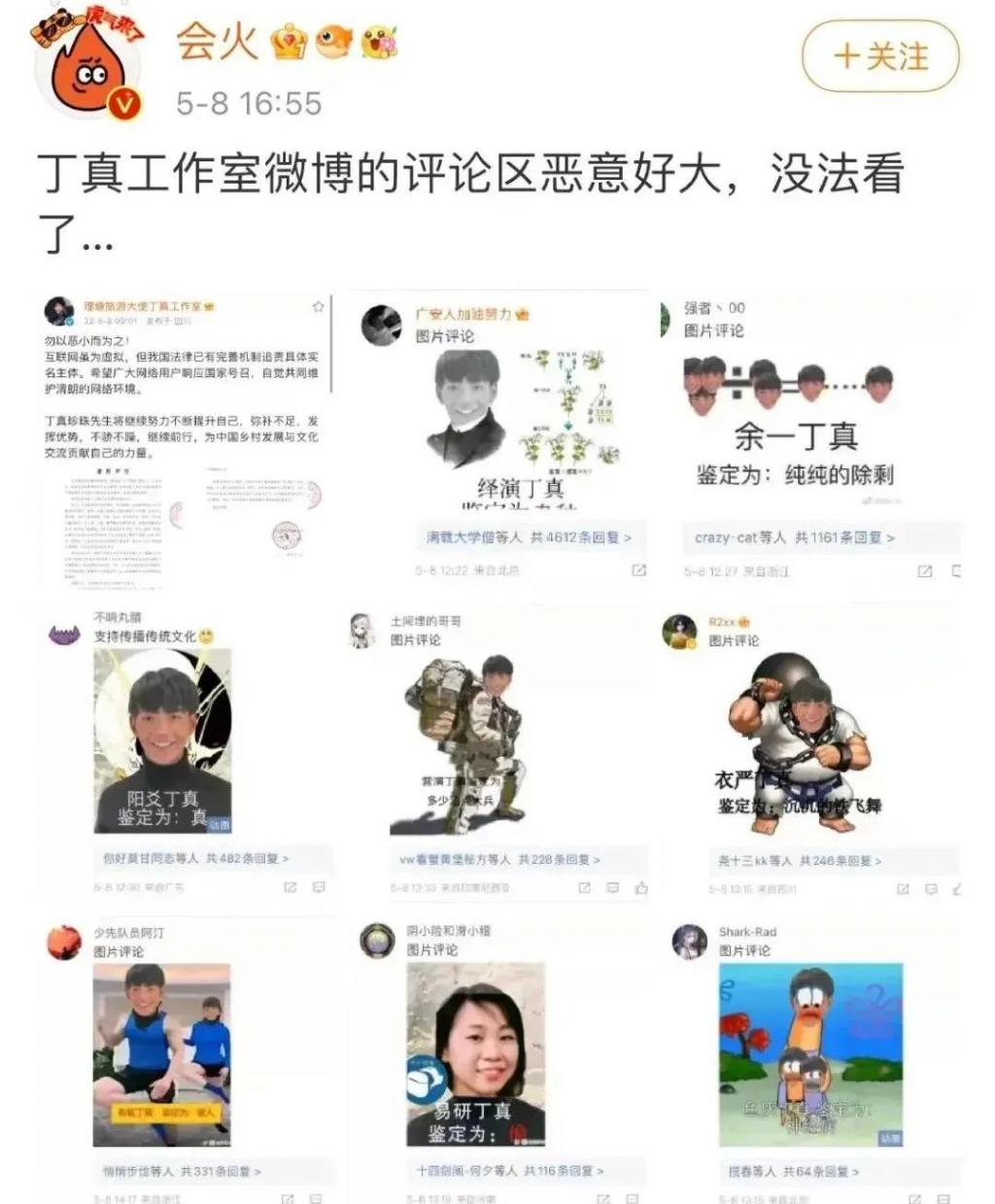Open the first image with the studio statement
Screen dimensions: 995x1204
(185, 442)
